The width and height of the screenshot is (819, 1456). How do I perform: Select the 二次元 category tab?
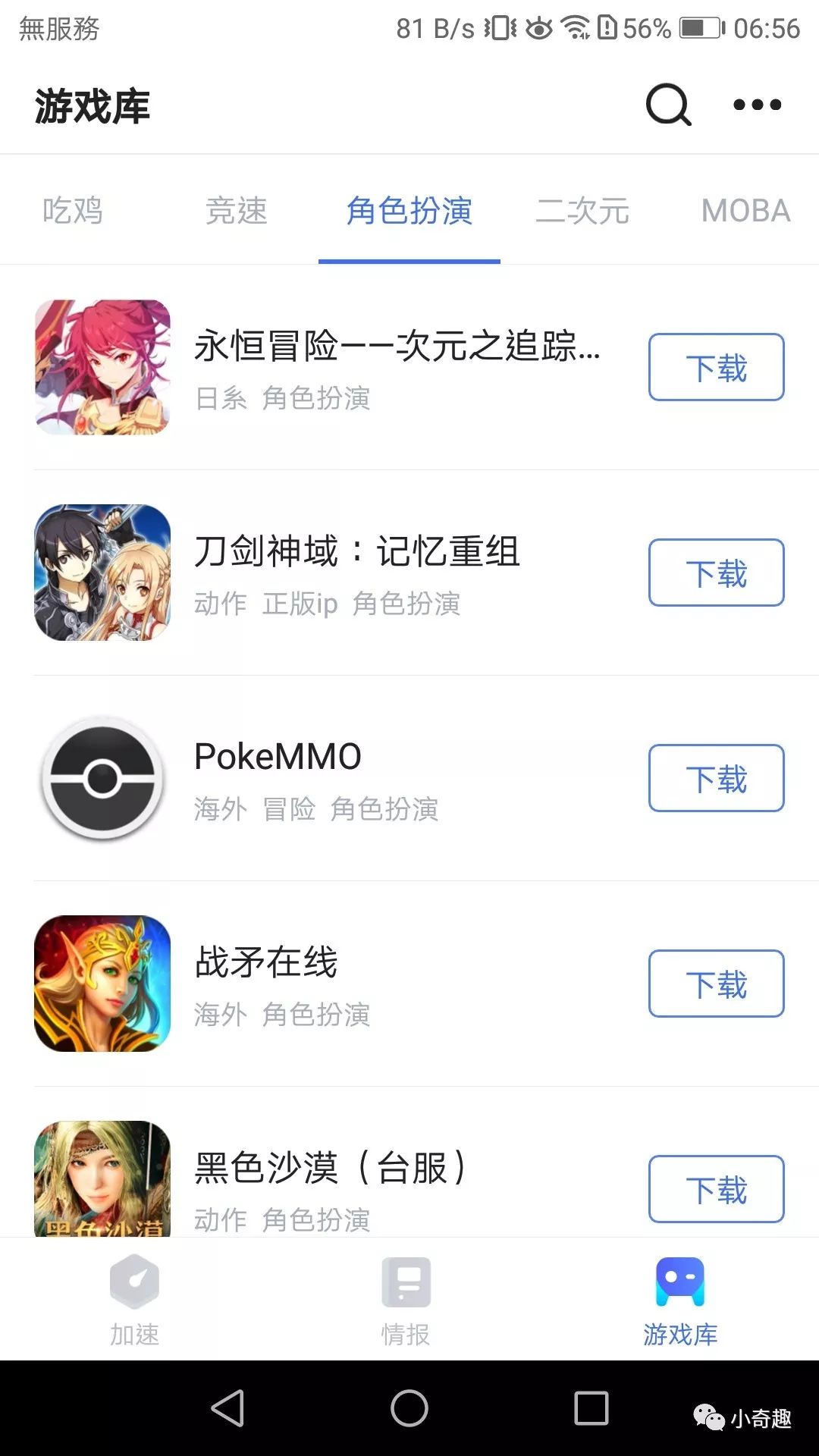(582, 211)
